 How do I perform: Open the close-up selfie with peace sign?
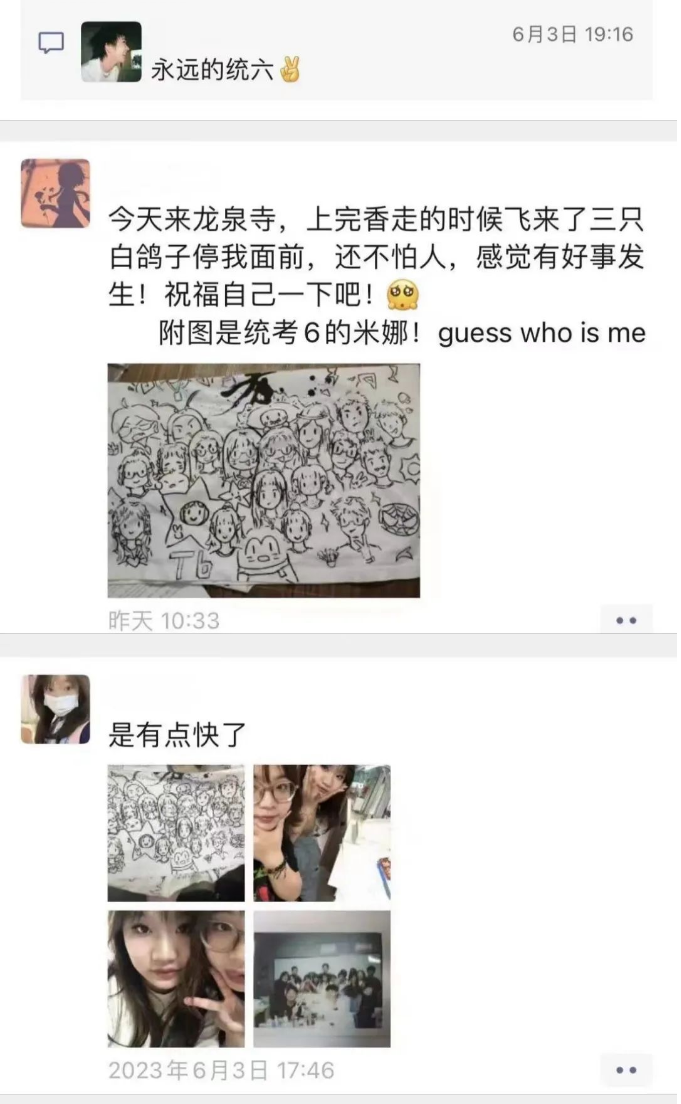tap(176, 978)
